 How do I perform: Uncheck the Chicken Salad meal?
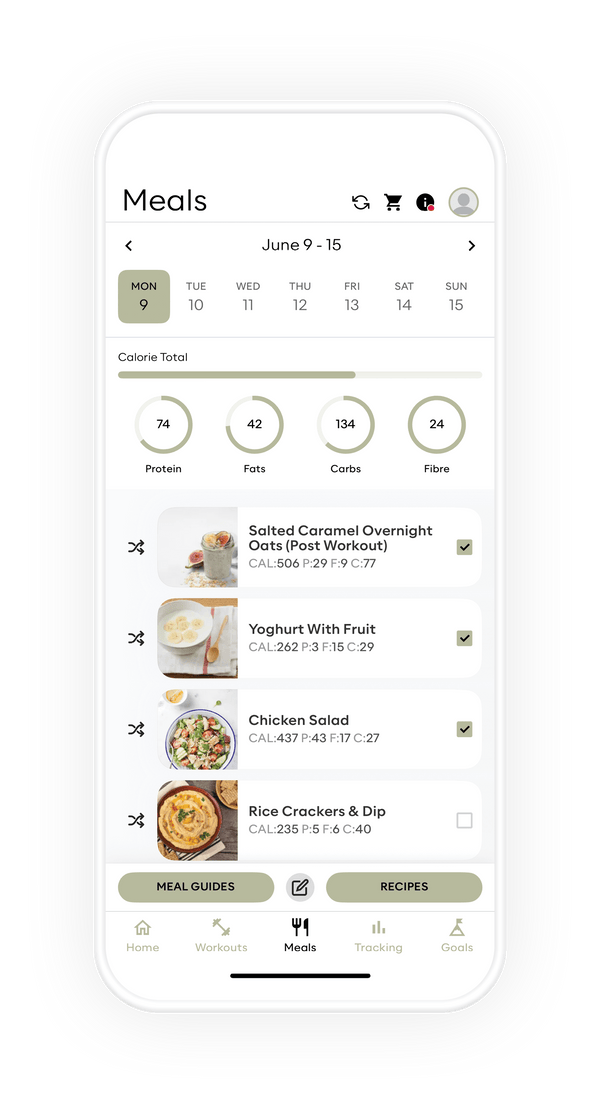tap(464, 730)
